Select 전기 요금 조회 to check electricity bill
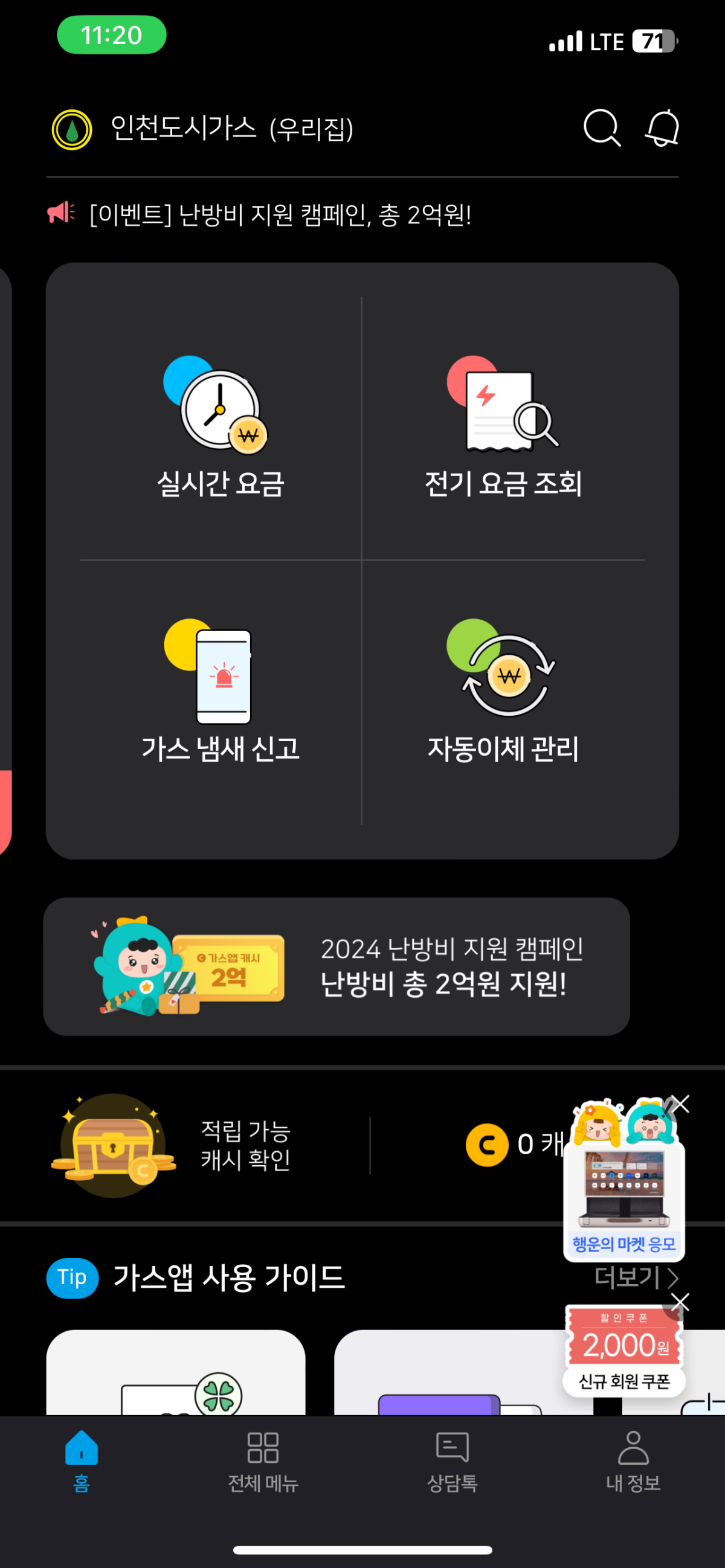Viewport: 725px width, 1568px height. [504, 426]
